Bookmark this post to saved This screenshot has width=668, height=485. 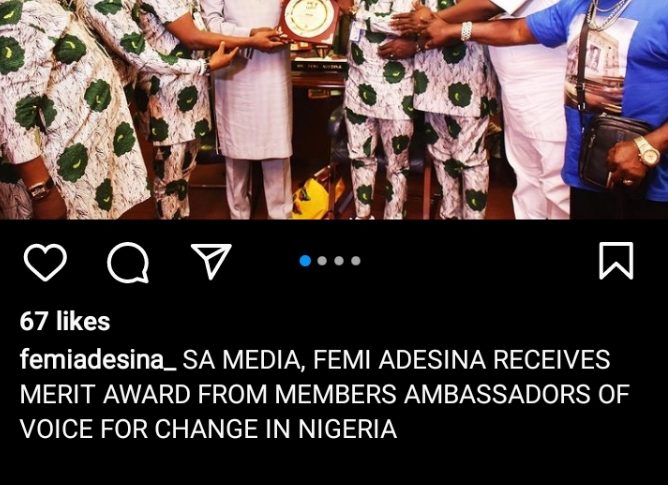coord(615,261)
